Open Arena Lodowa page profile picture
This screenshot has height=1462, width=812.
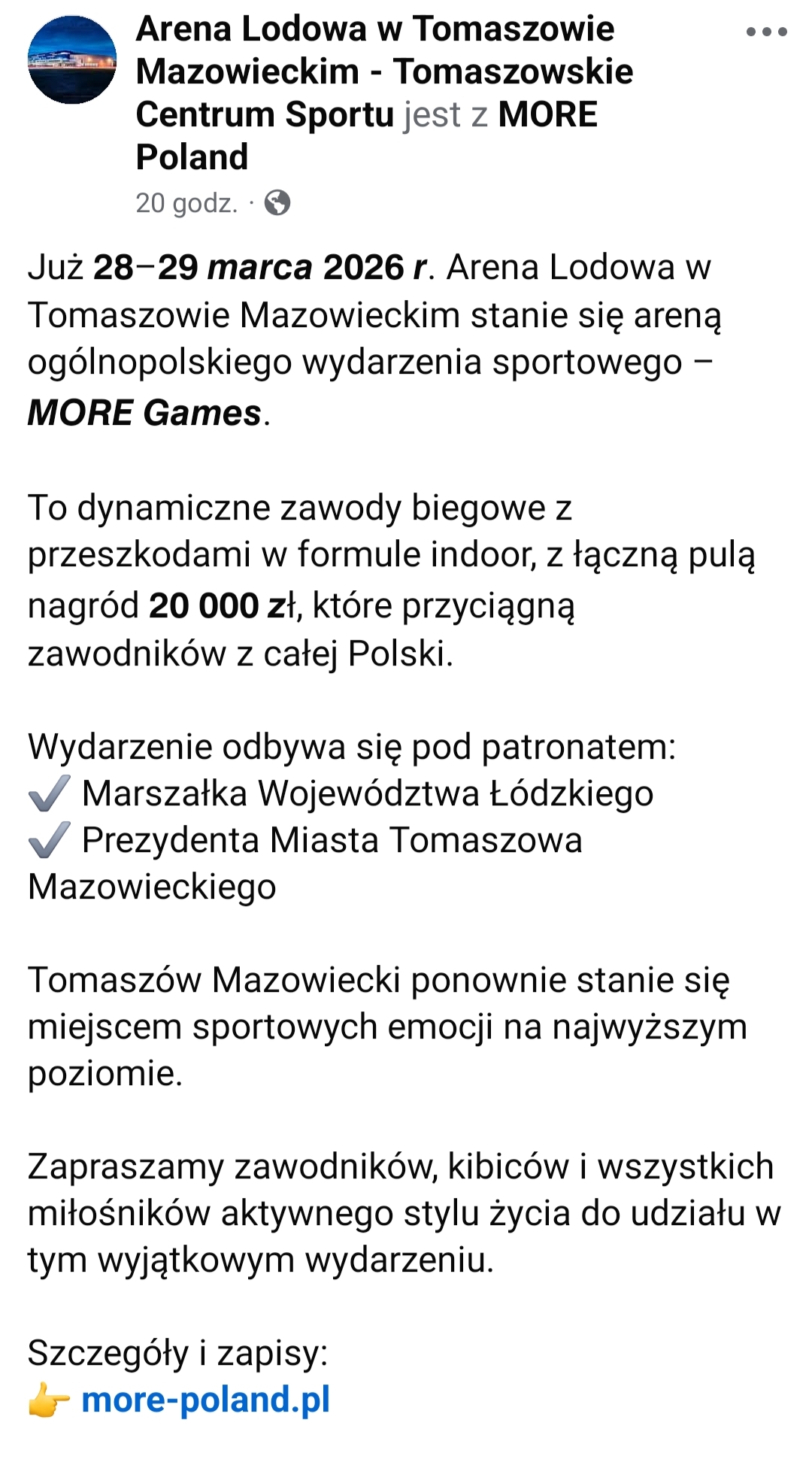(72, 60)
